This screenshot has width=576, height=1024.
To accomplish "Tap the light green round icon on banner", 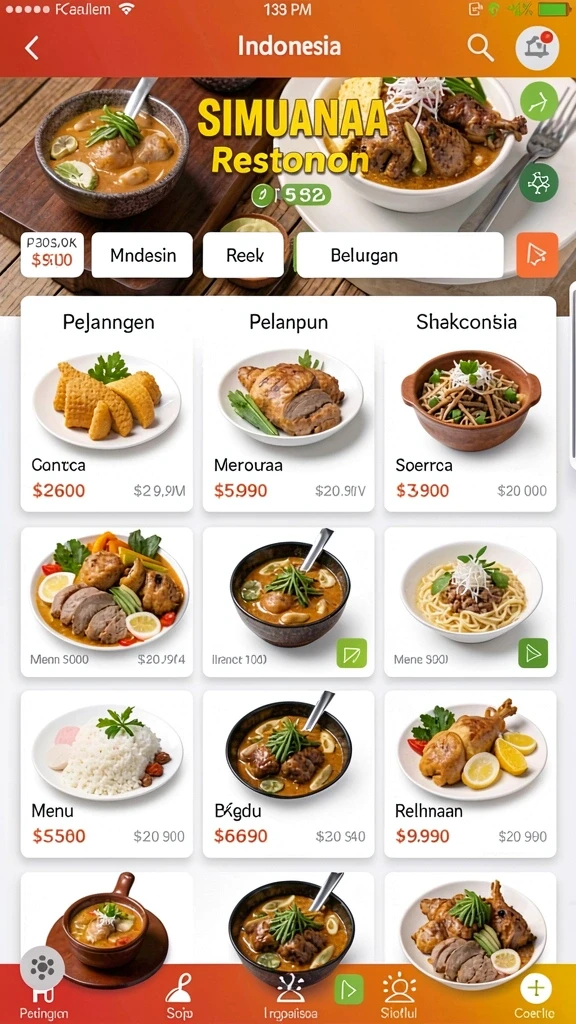I will (x=539, y=101).
